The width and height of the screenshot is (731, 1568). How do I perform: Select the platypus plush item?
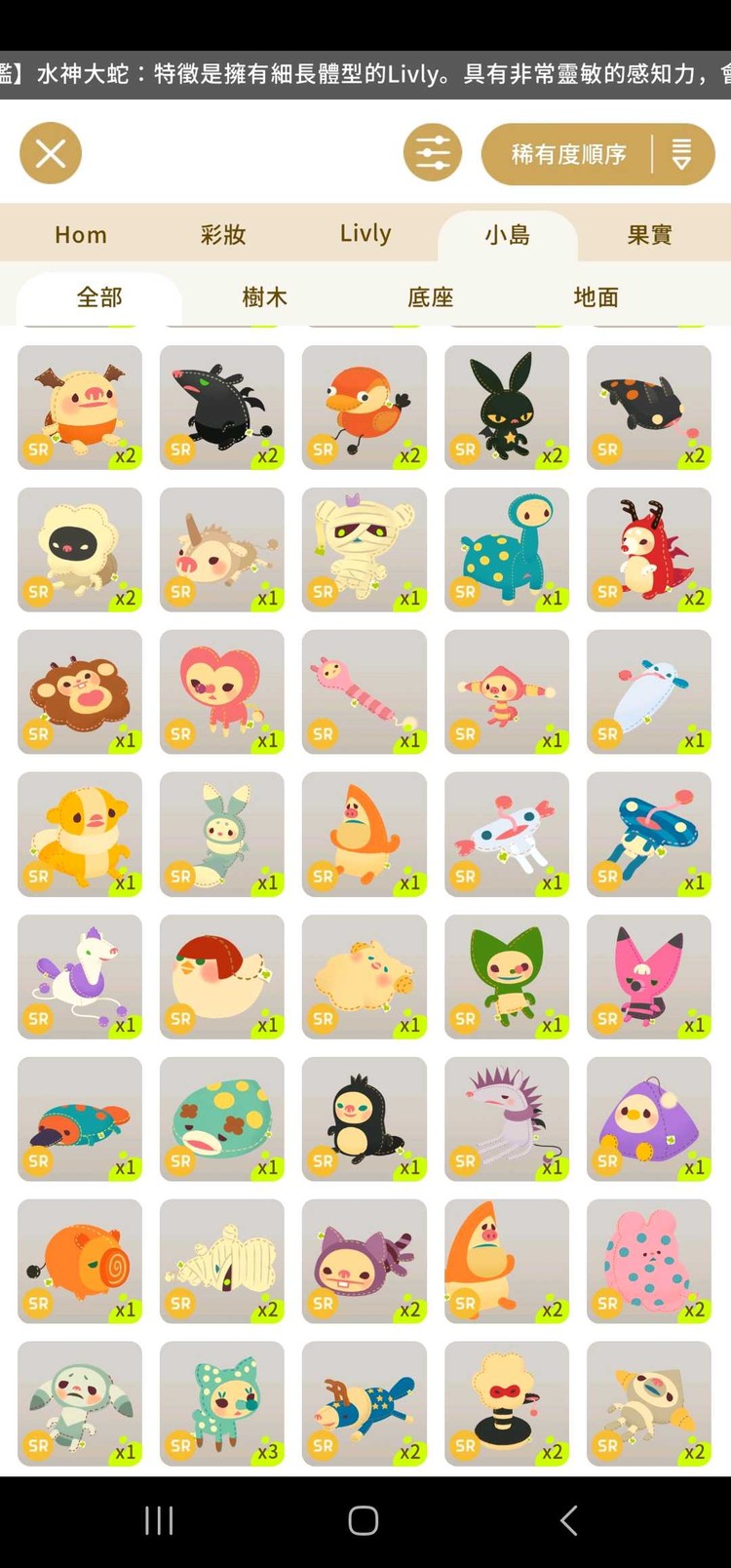pyautogui.click(x=80, y=1119)
